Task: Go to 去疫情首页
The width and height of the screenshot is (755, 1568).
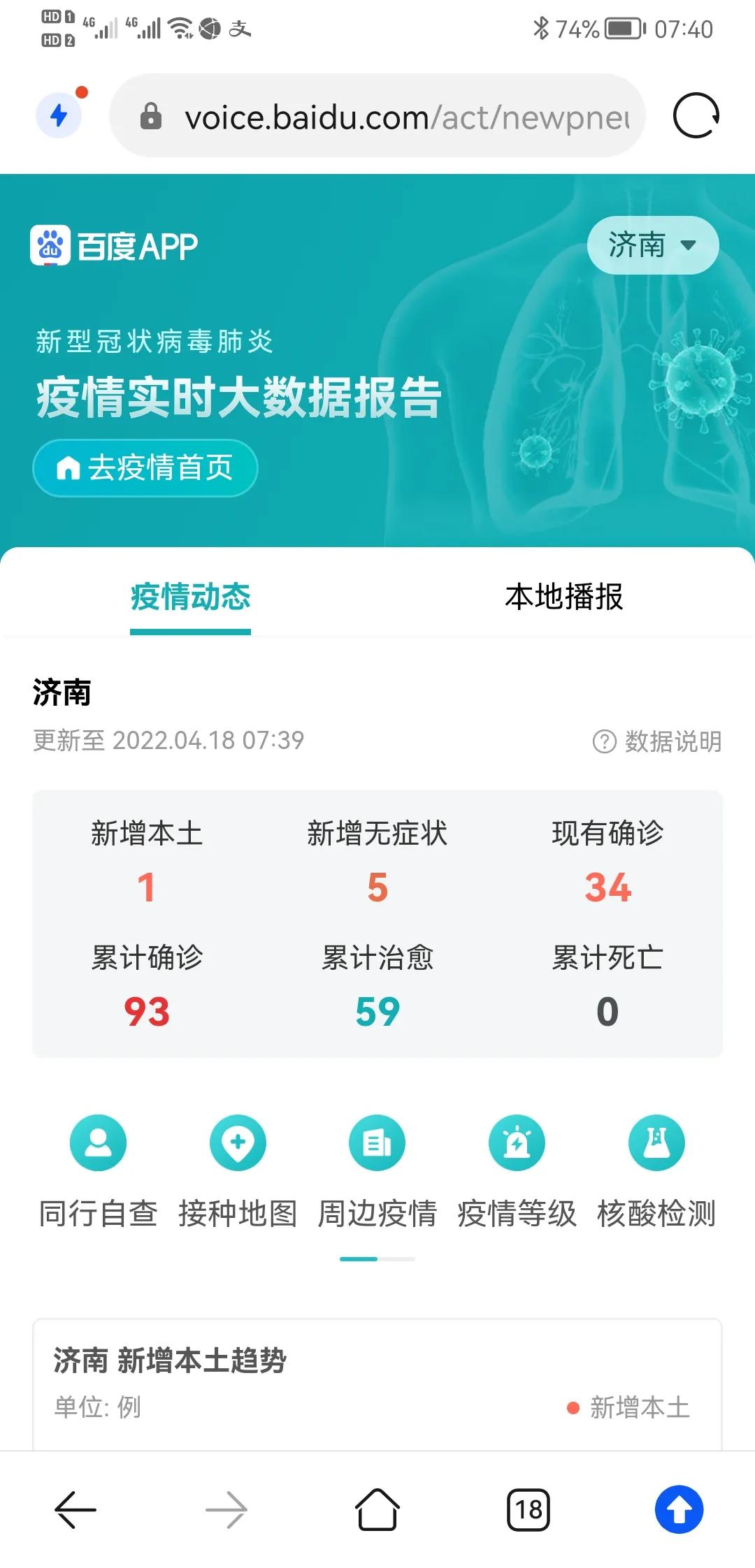Action: point(145,467)
